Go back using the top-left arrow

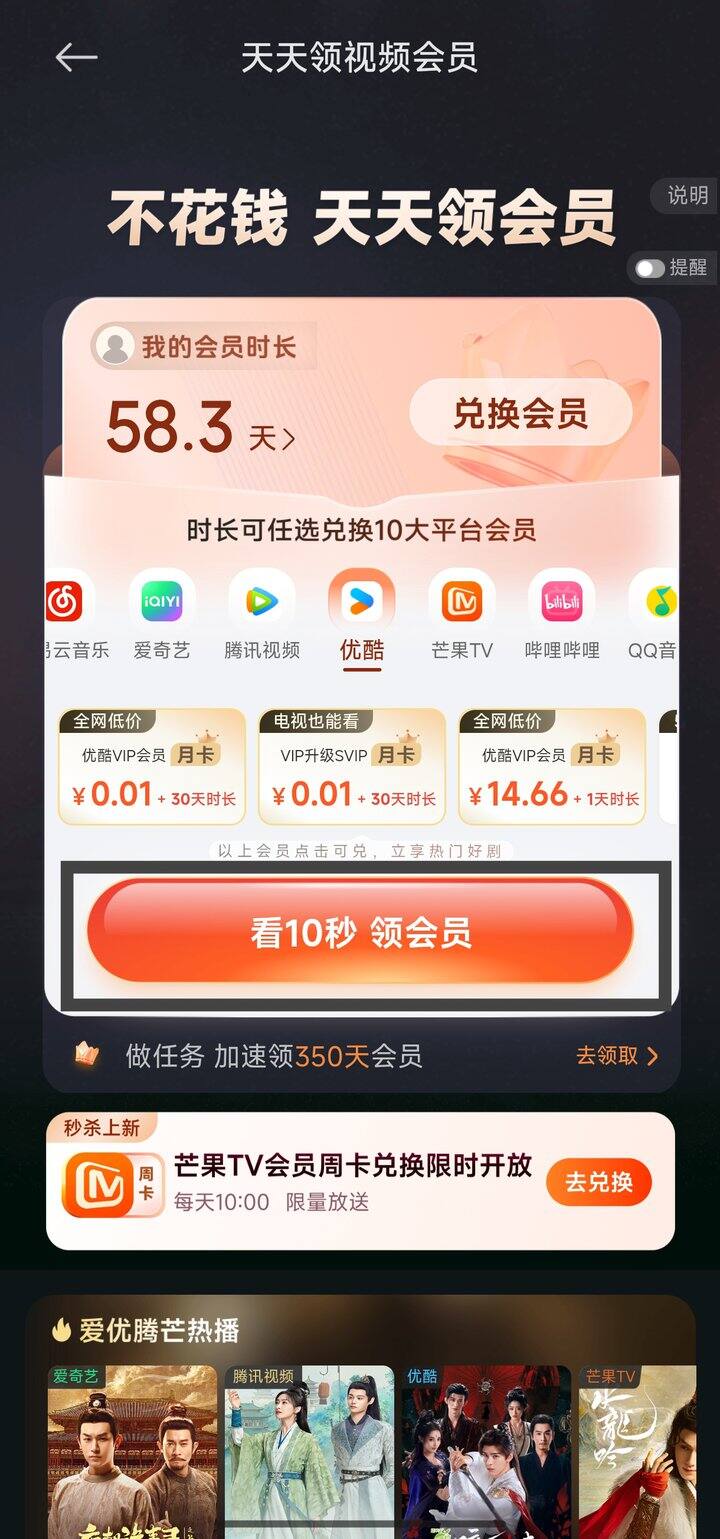click(76, 58)
